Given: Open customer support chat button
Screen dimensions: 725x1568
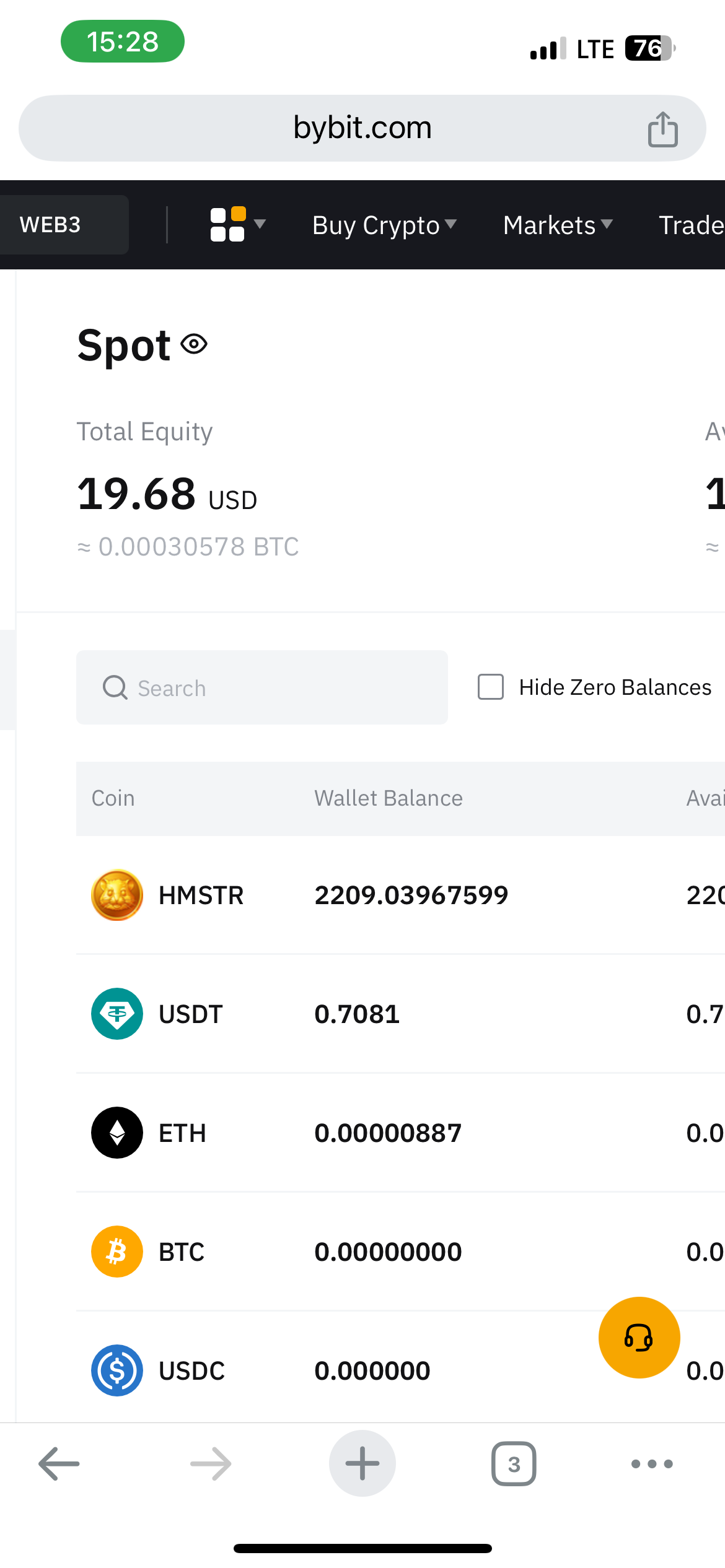Looking at the screenshot, I should pos(639,1338).
